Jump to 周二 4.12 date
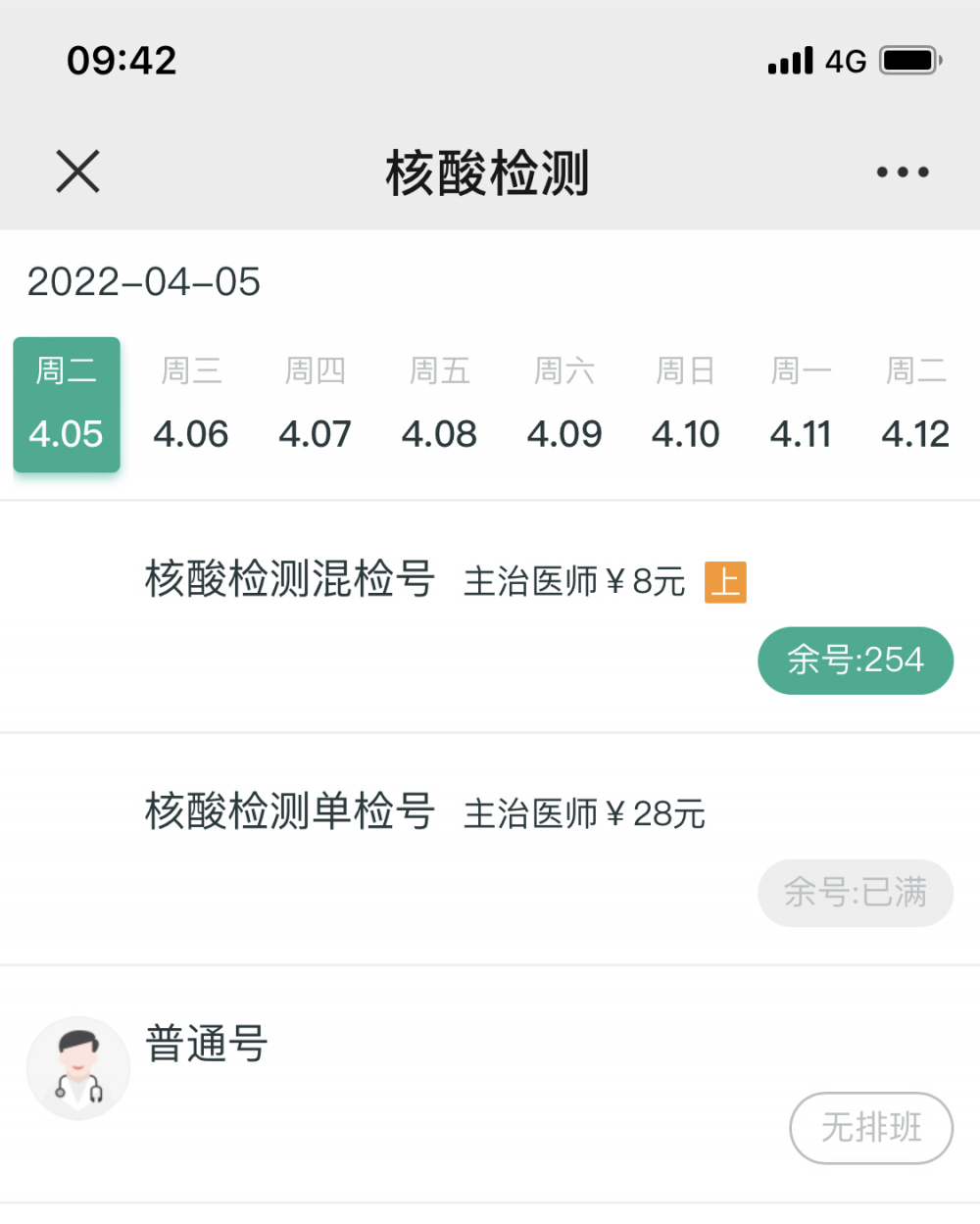 [x=915, y=405]
